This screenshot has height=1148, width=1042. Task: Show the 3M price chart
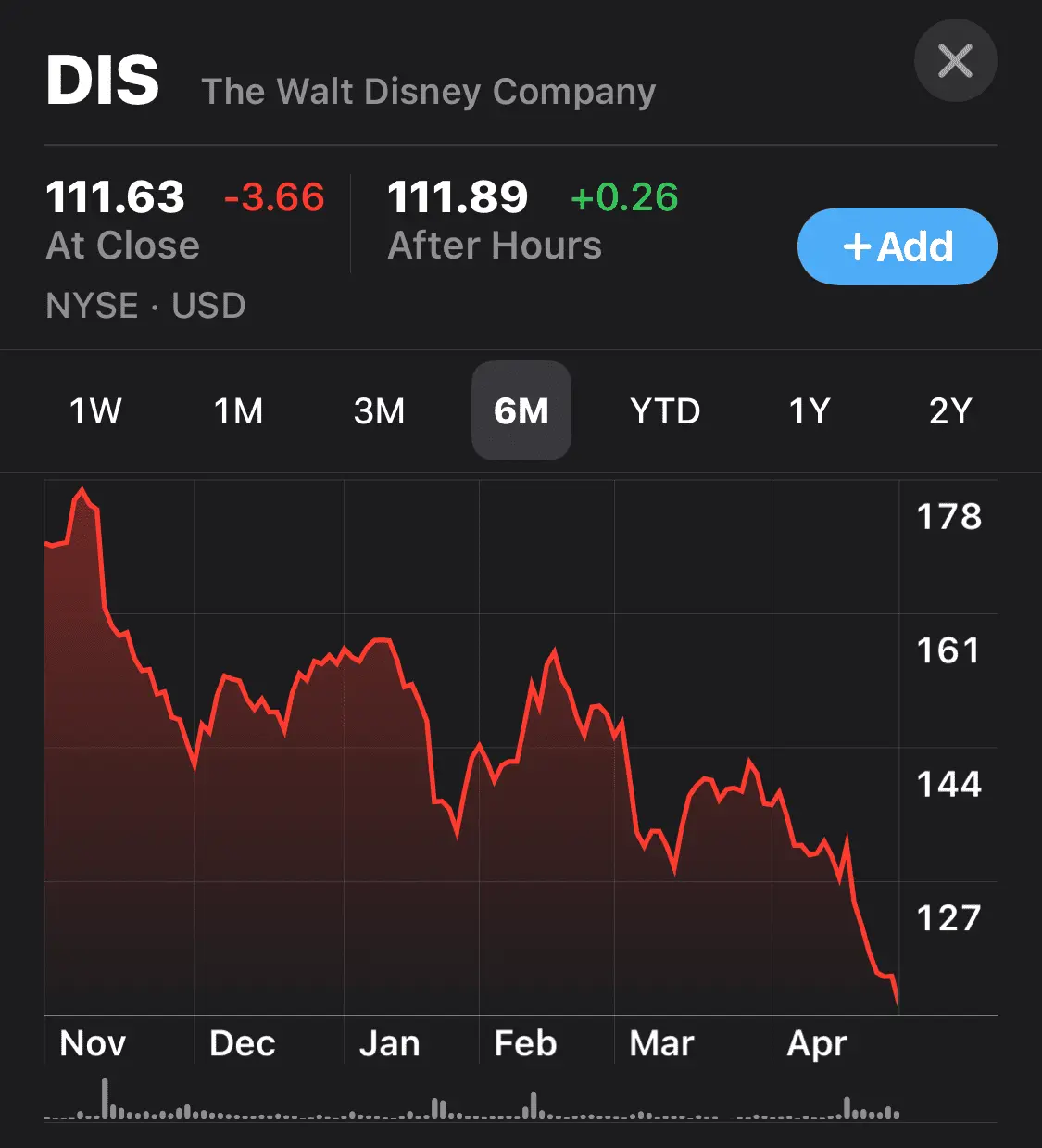(379, 410)
